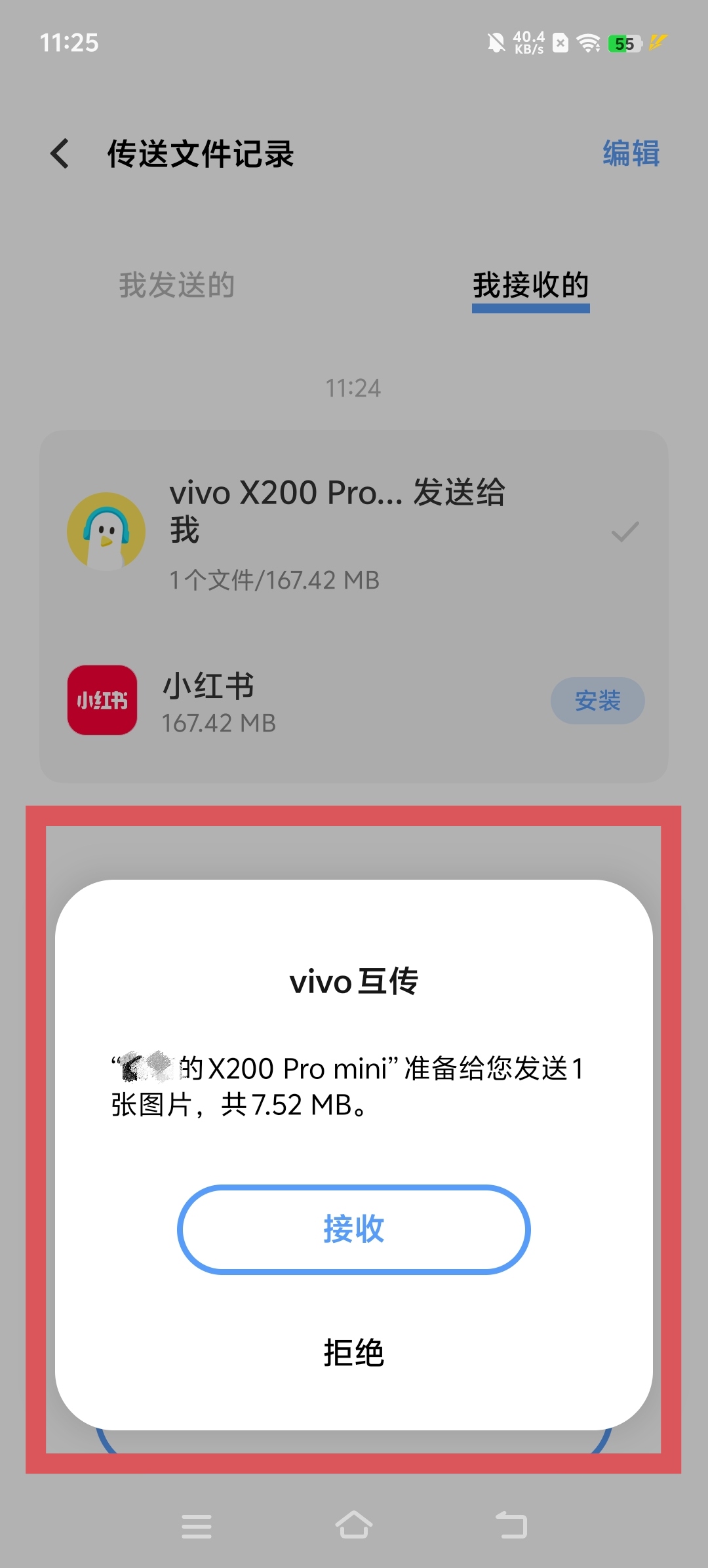
Task: Decline the transfer with 拒绝
Action: tap(353, 1352)
